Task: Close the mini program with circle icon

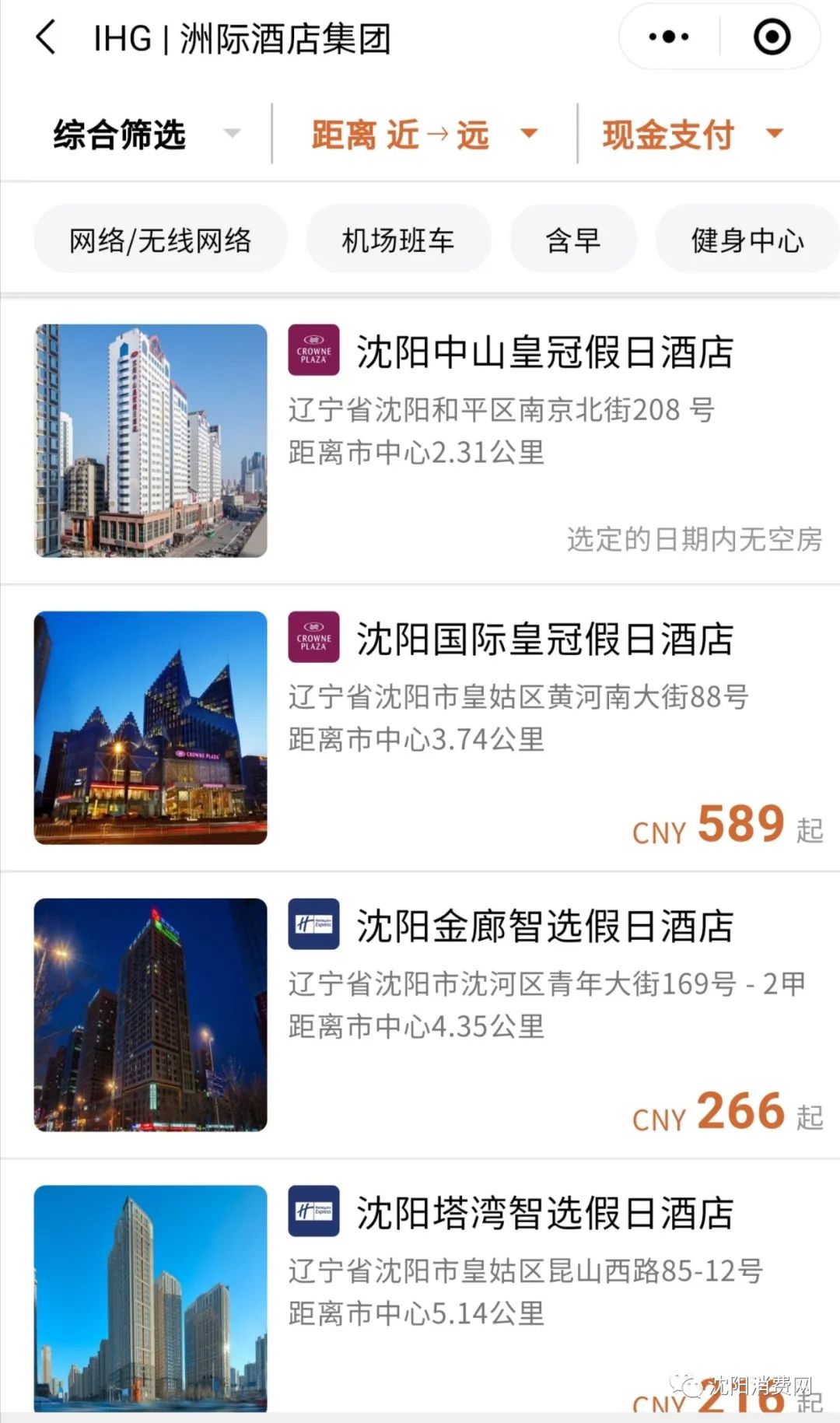Action: (x=772, y=37)
